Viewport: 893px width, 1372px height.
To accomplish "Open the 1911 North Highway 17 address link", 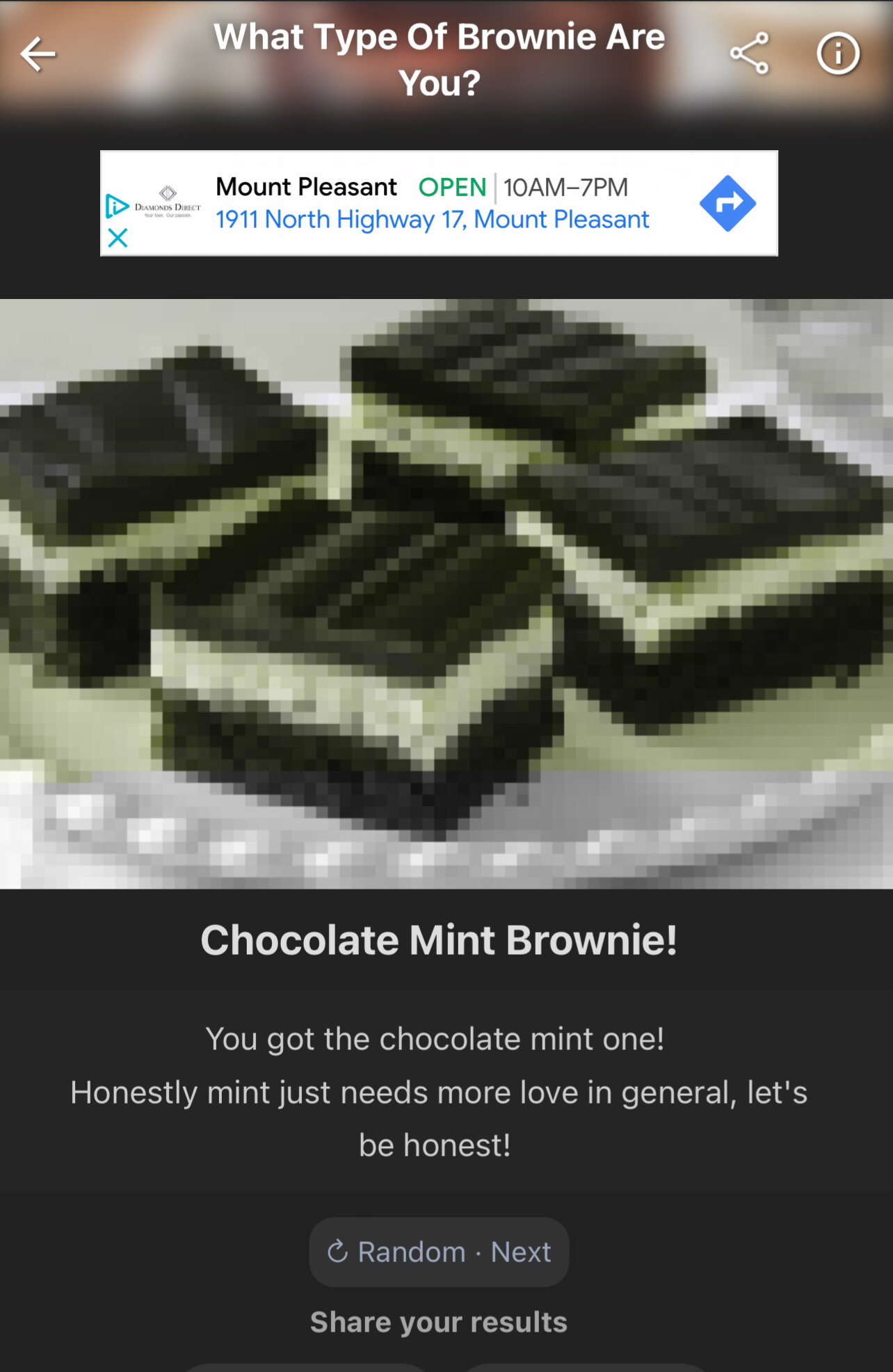I will (x=432, y=219).
